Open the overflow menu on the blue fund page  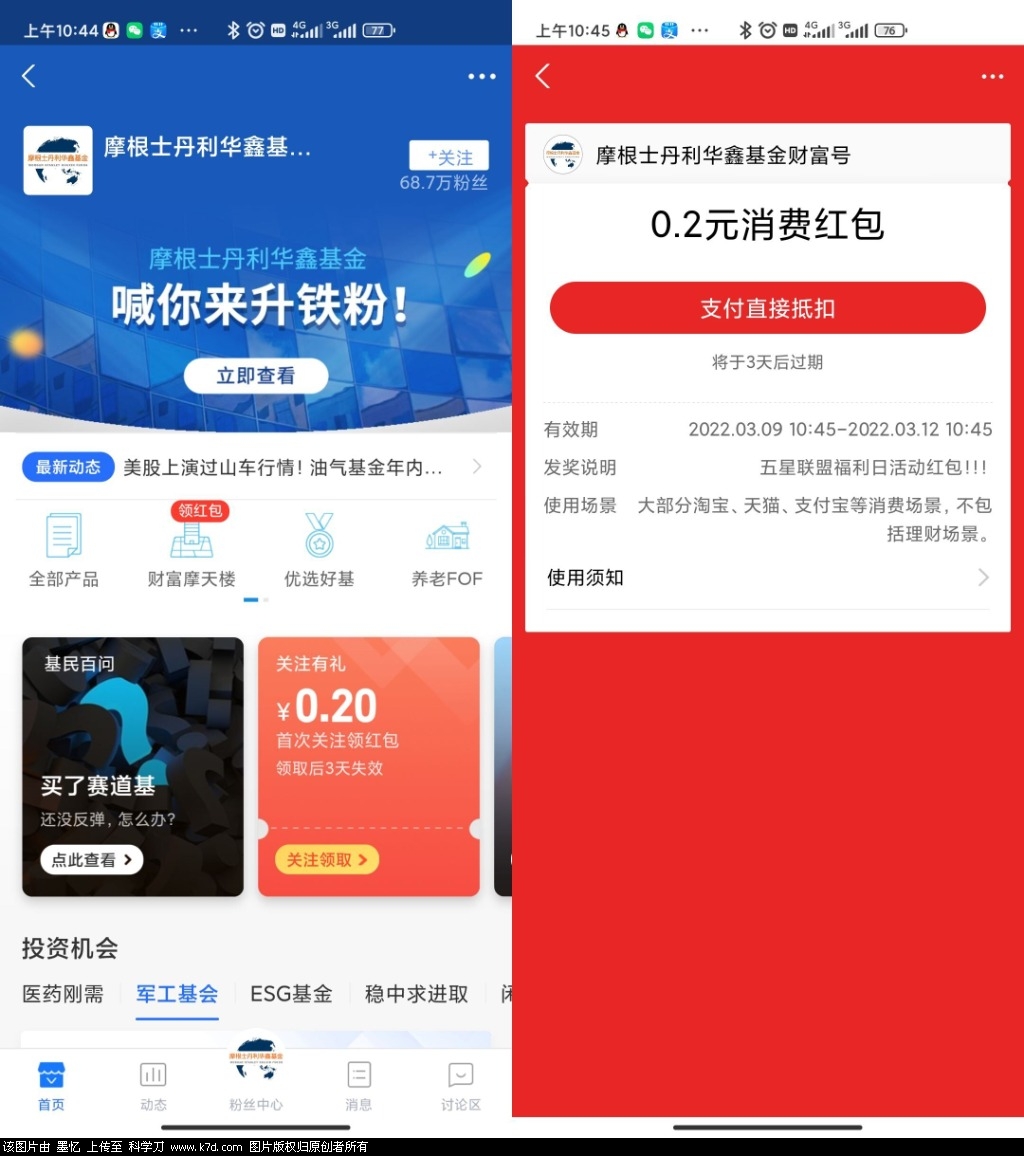coord(481,76)
